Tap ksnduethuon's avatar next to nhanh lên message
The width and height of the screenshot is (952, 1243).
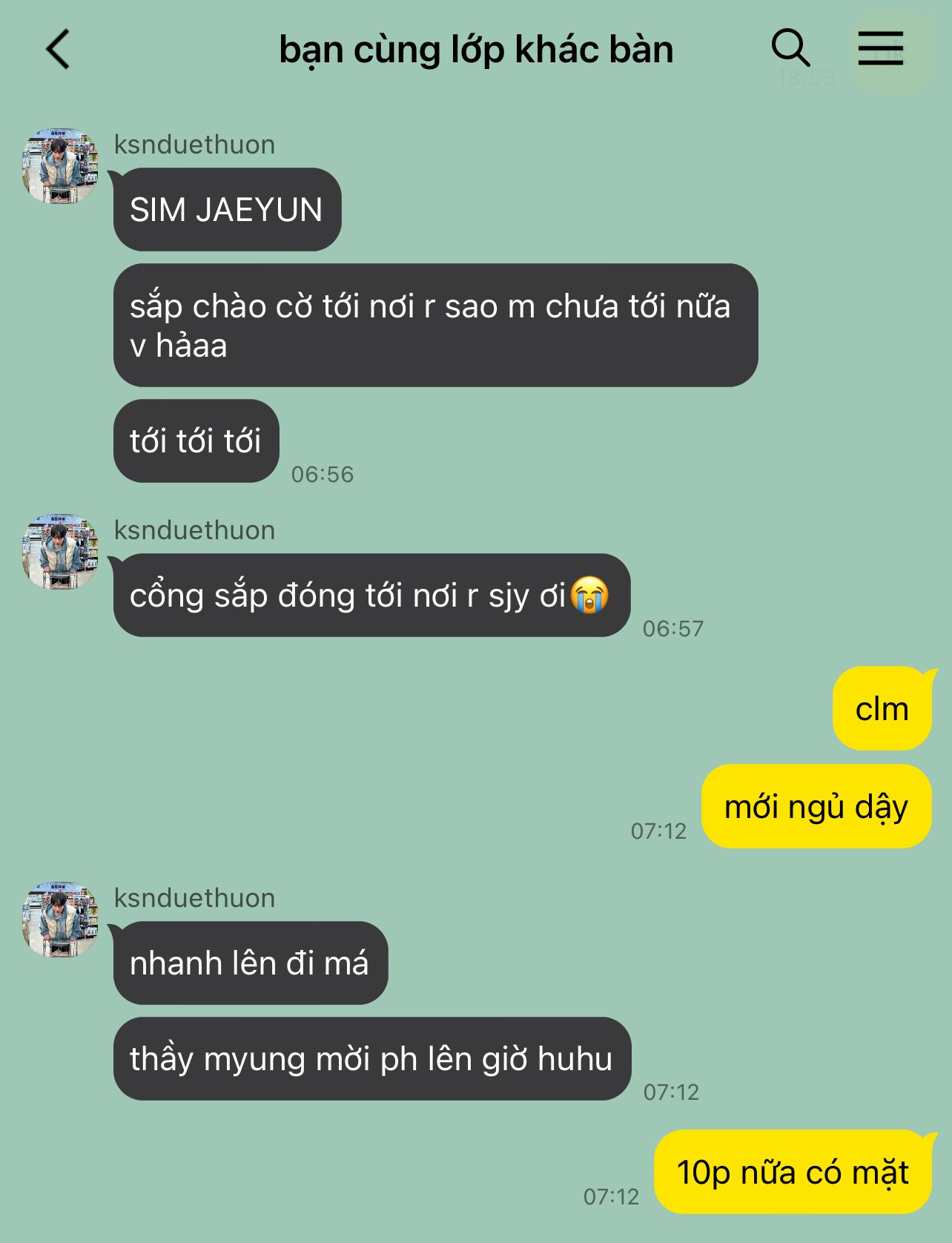coord(60,920)
